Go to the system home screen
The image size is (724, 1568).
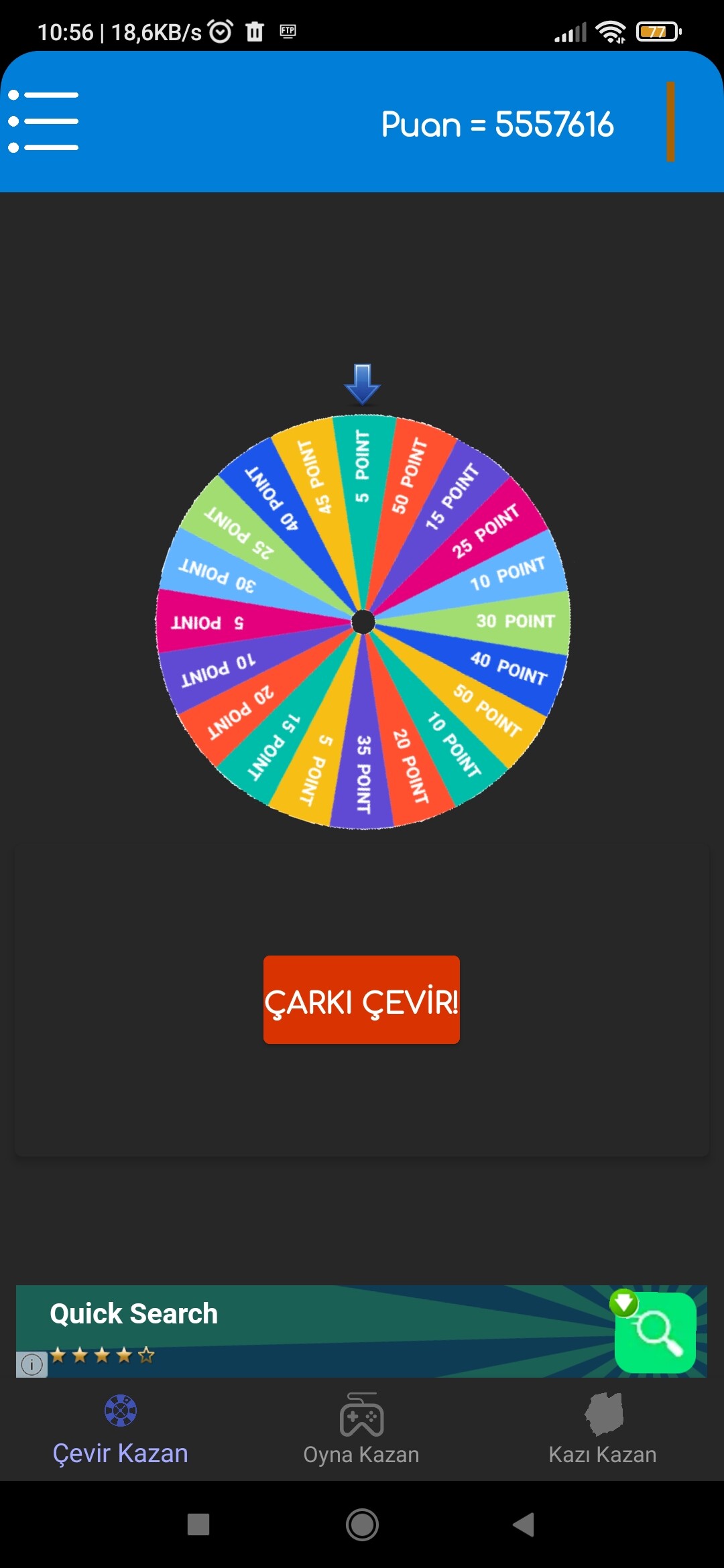[362, 1524]
